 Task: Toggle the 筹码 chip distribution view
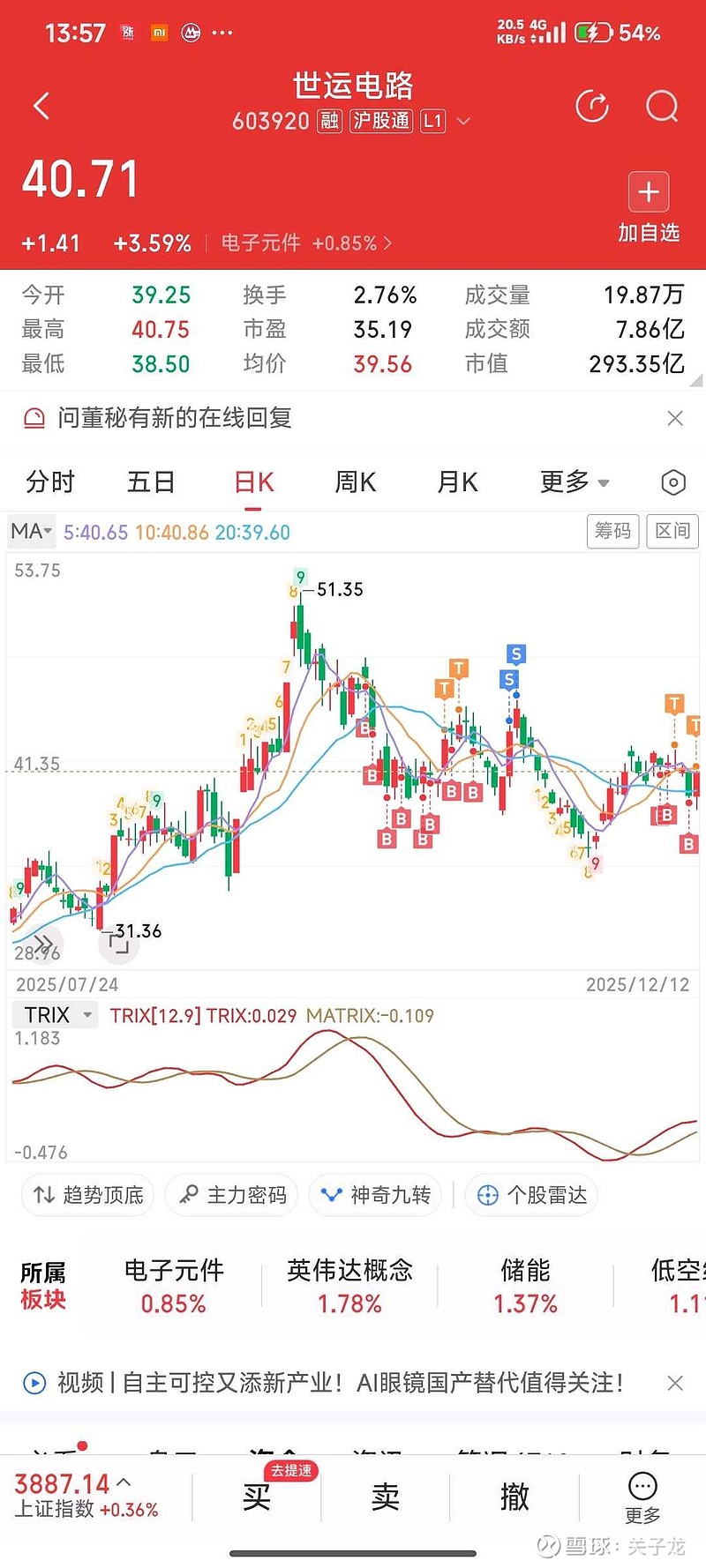point(612,532)
